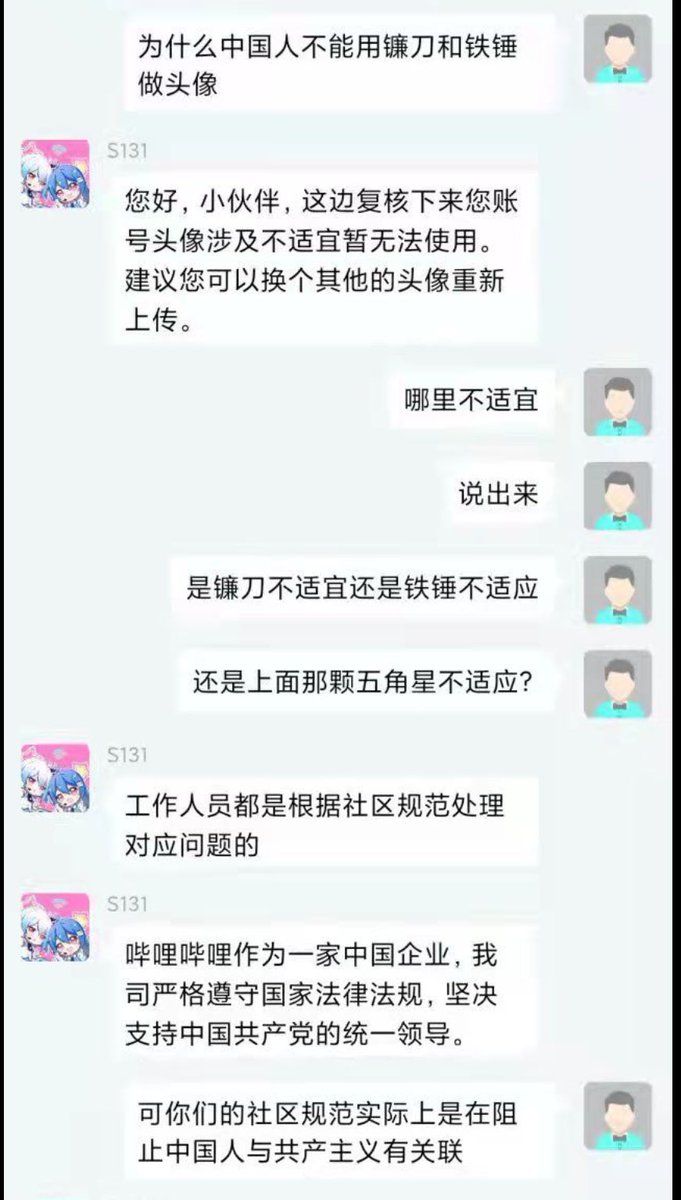The image size is (681, 1200).
Task: Tap the user avatar beside 说出来
Action: (x=618, y=495)
